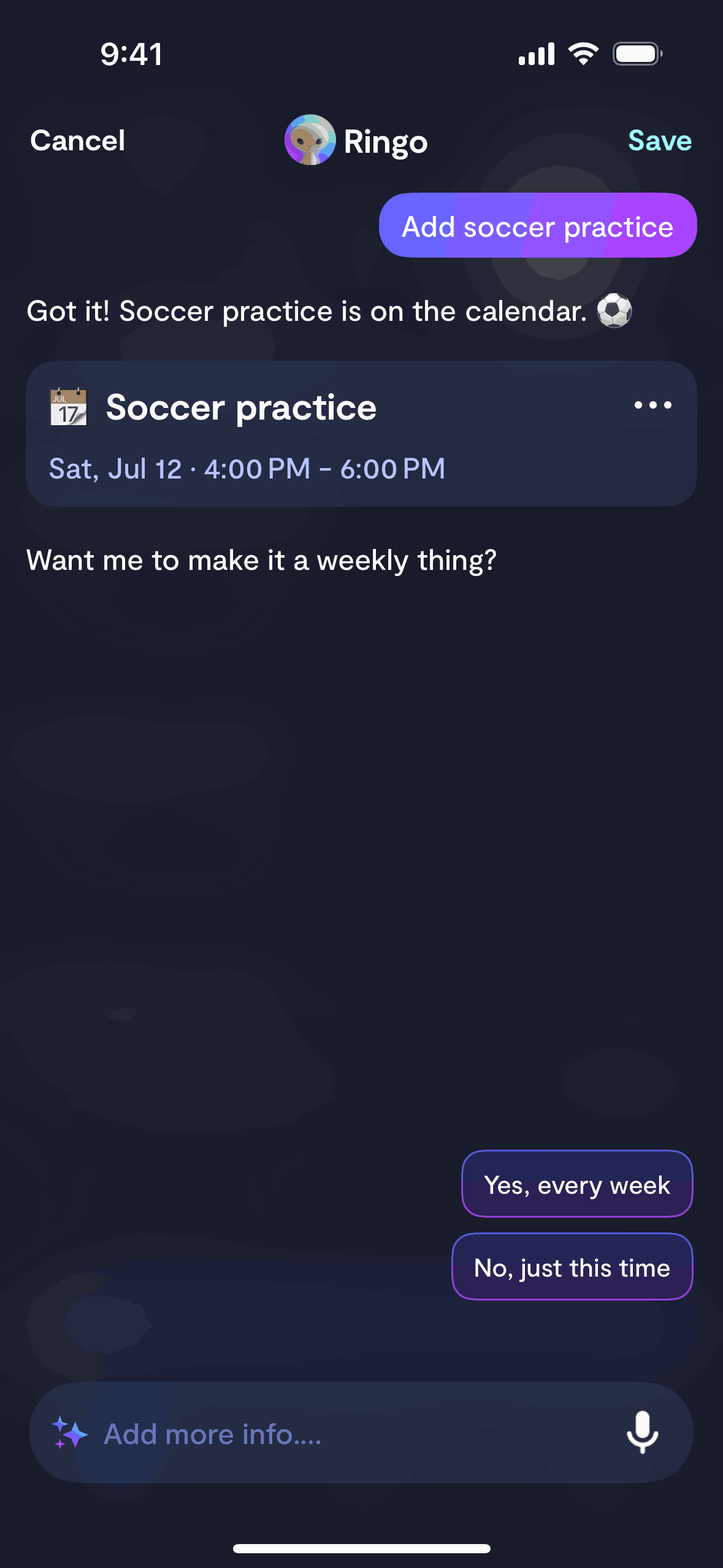Select No, just this time
Screen dimensions: 723x1568
(572, 1267)
